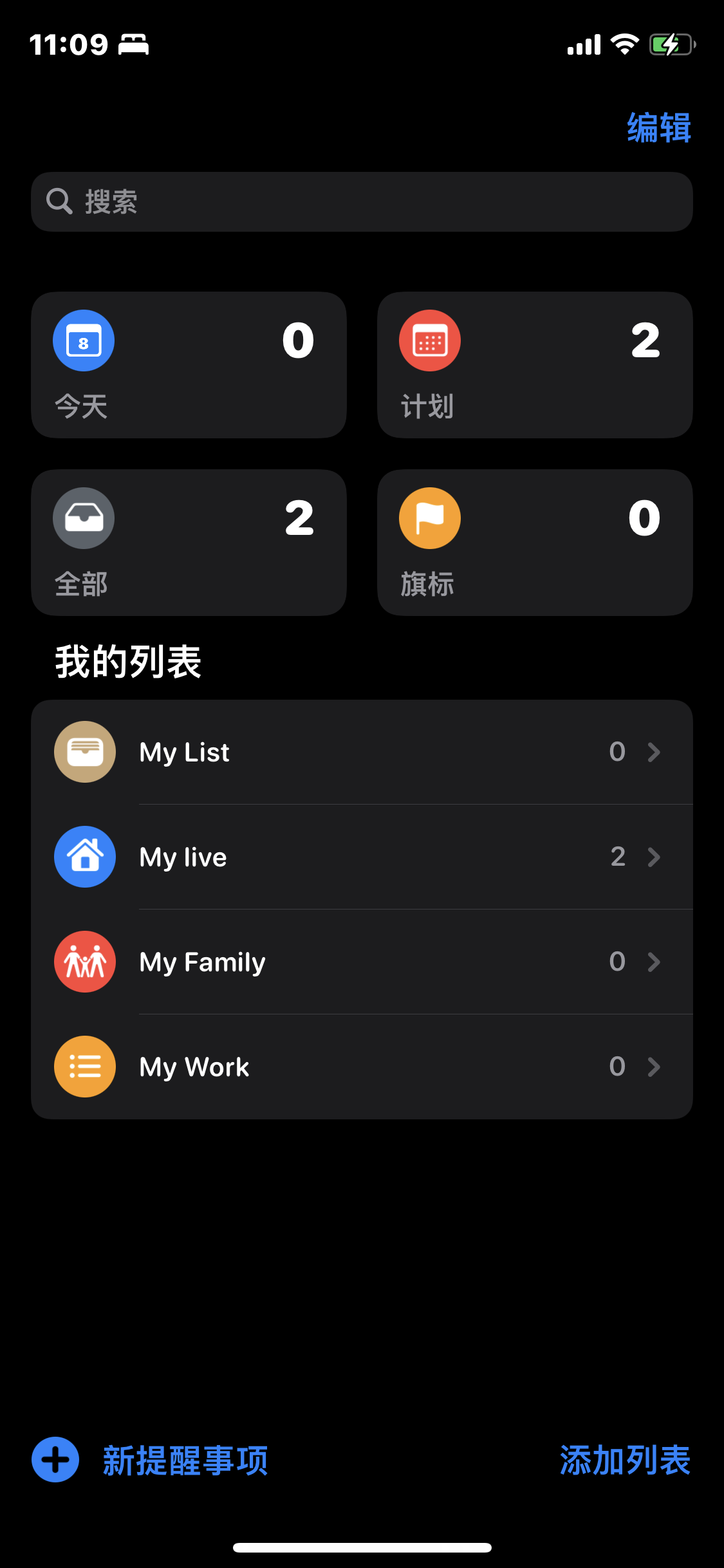This screenshot has width=724, height=1568.
Task: Create a new reminder with 新提醒事项
Action: [151, 1460]
